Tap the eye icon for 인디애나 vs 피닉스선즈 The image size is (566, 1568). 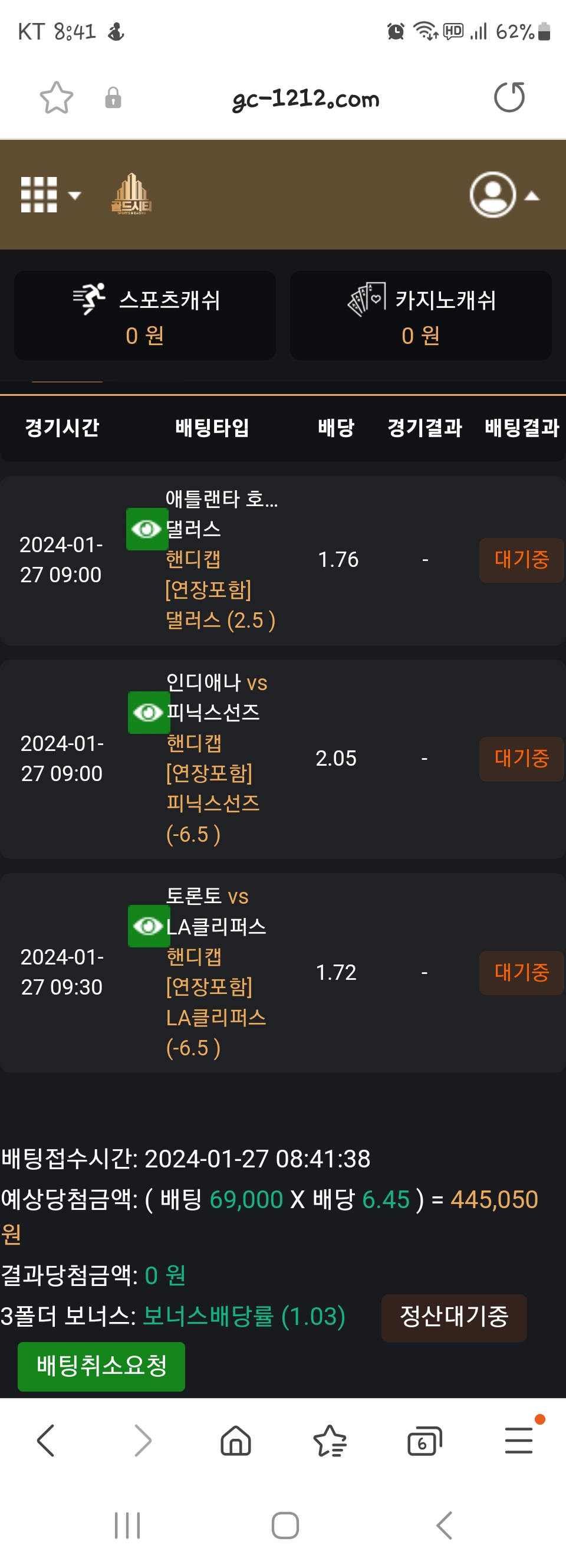(148, 712)
